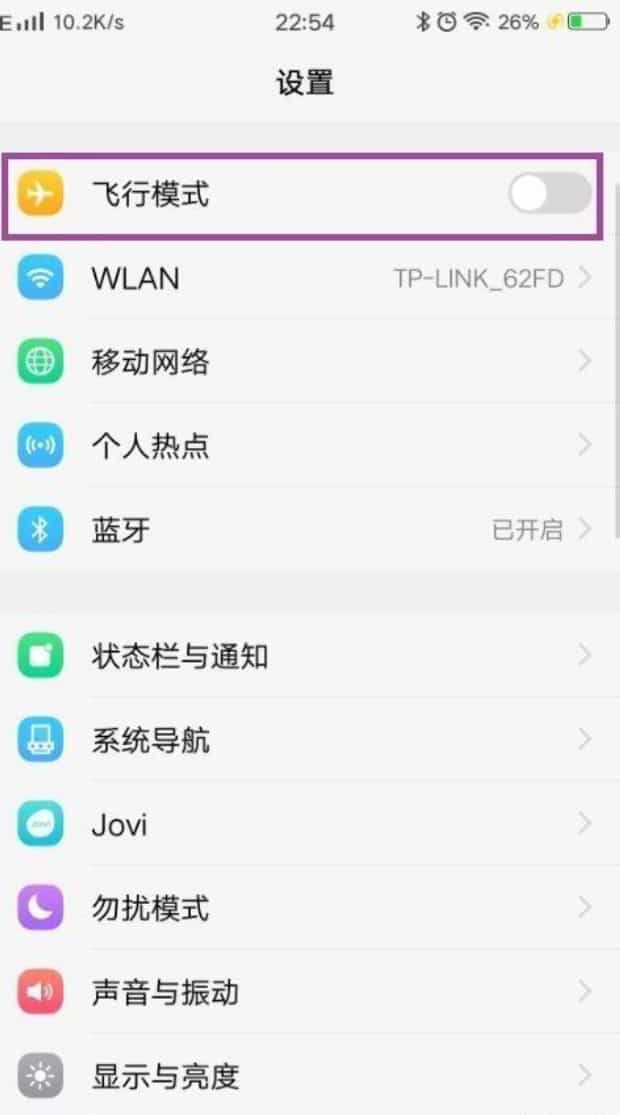Open WLAN settings showing TP-LINK_62FD

[310, 278]
